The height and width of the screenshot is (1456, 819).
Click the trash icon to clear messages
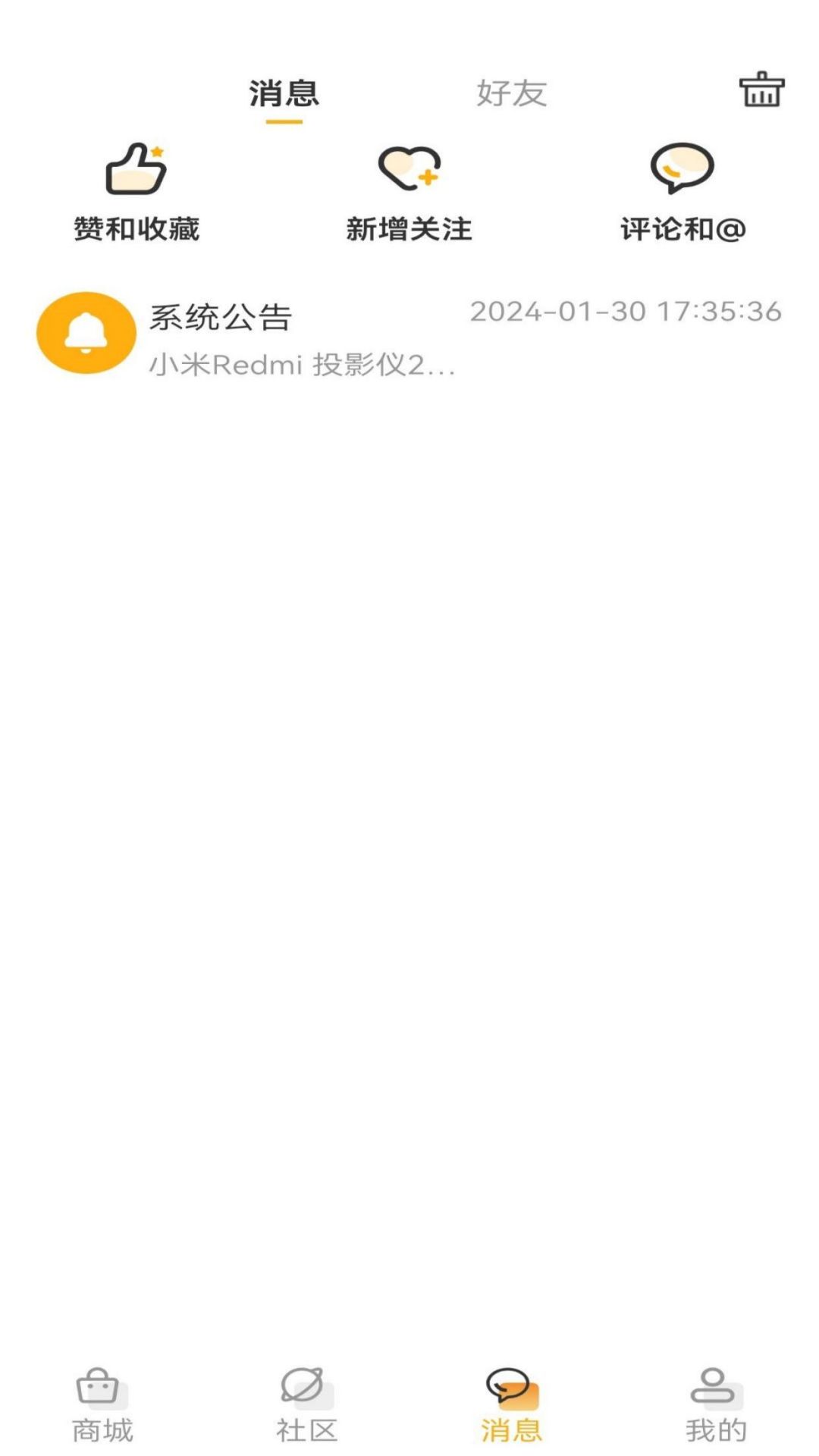click(x=761, y=89)
